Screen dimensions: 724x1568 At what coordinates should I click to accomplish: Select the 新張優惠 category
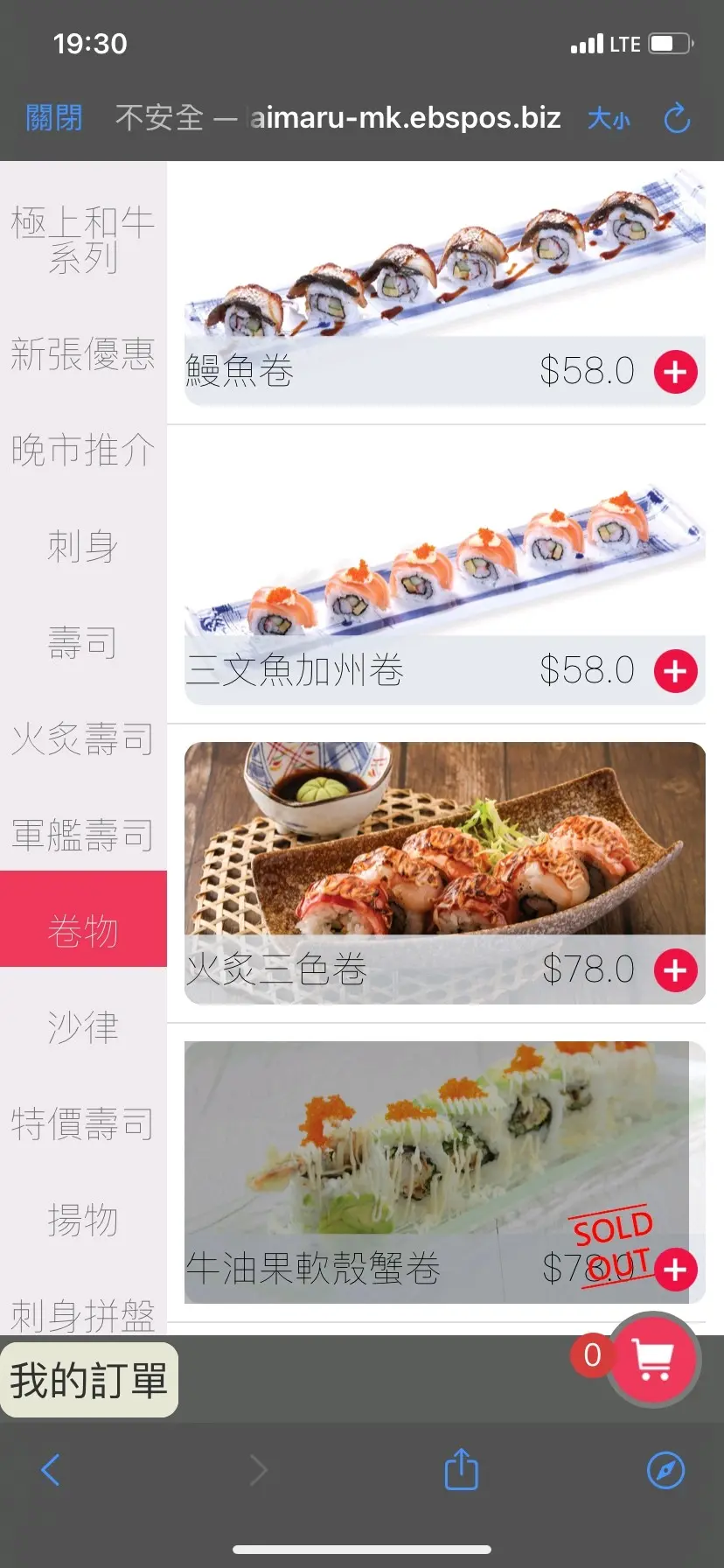(83, 353)
